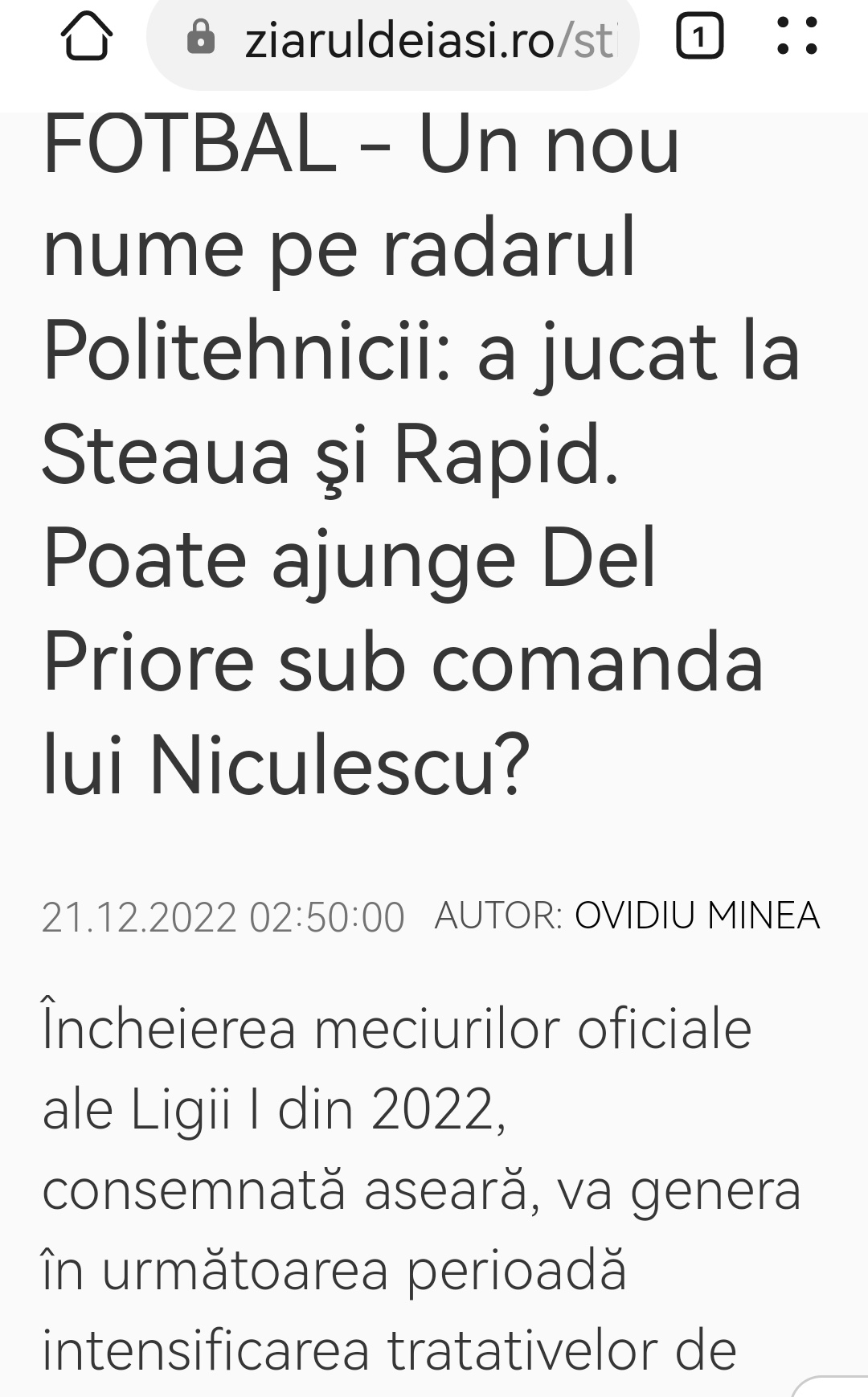This screenshot has height=1397, width=868.
Task: Open the tab switcher
Action: point(699,37)
